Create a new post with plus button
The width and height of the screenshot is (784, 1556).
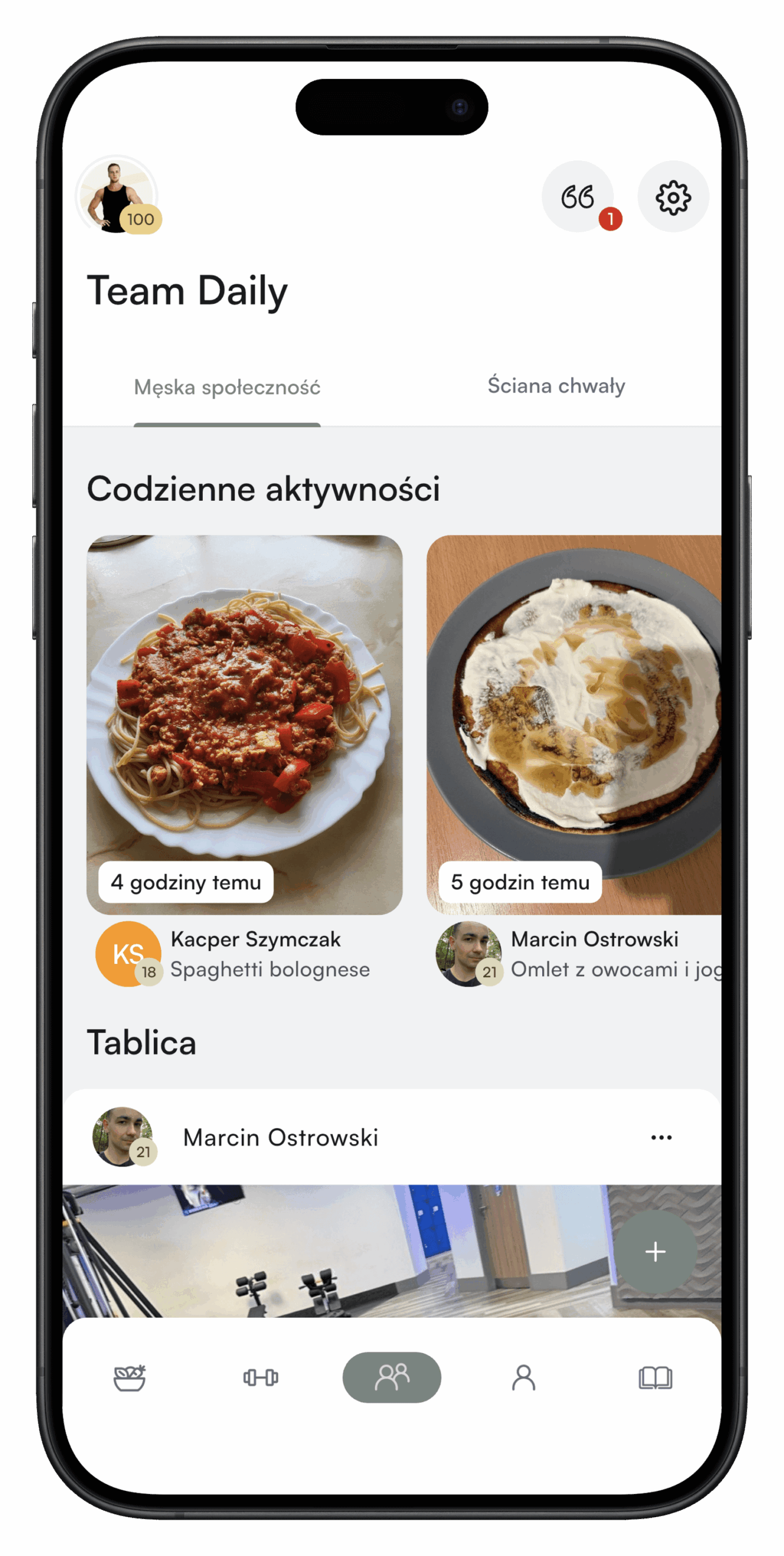click(655, 1251)
